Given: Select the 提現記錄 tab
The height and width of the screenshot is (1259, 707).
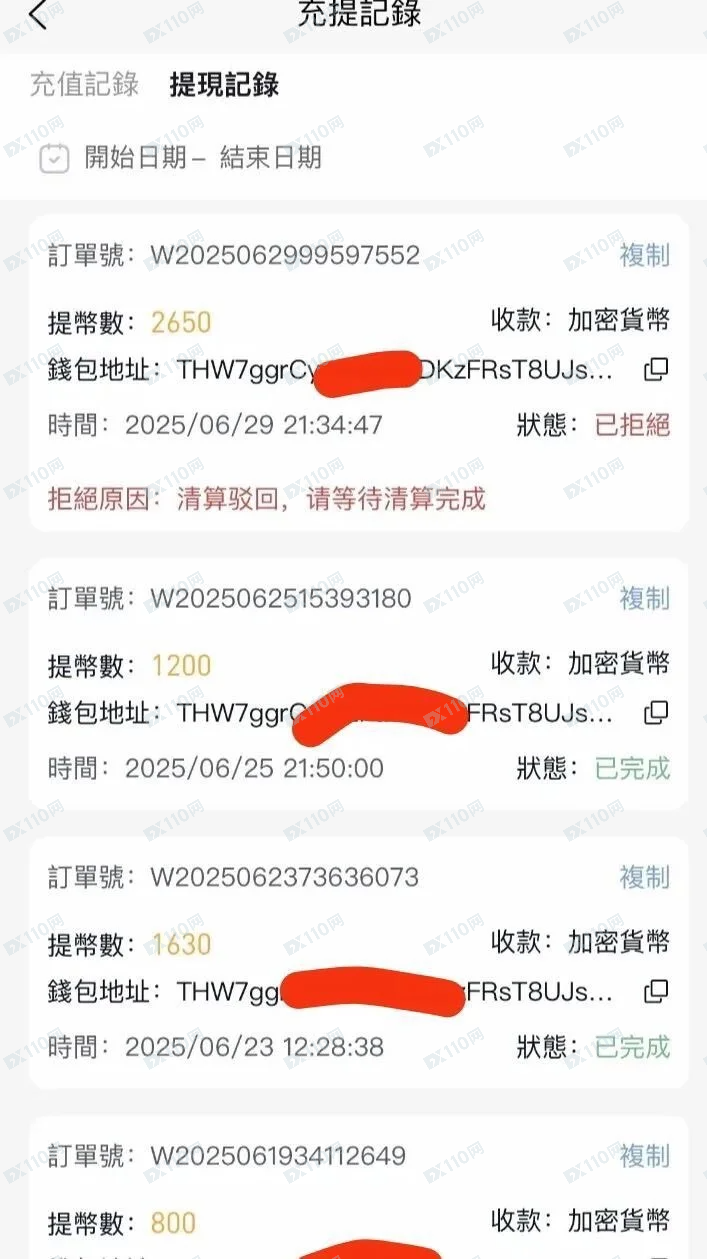Looking at the screenshot, I should pyautogui.click(x=224, y=85).
